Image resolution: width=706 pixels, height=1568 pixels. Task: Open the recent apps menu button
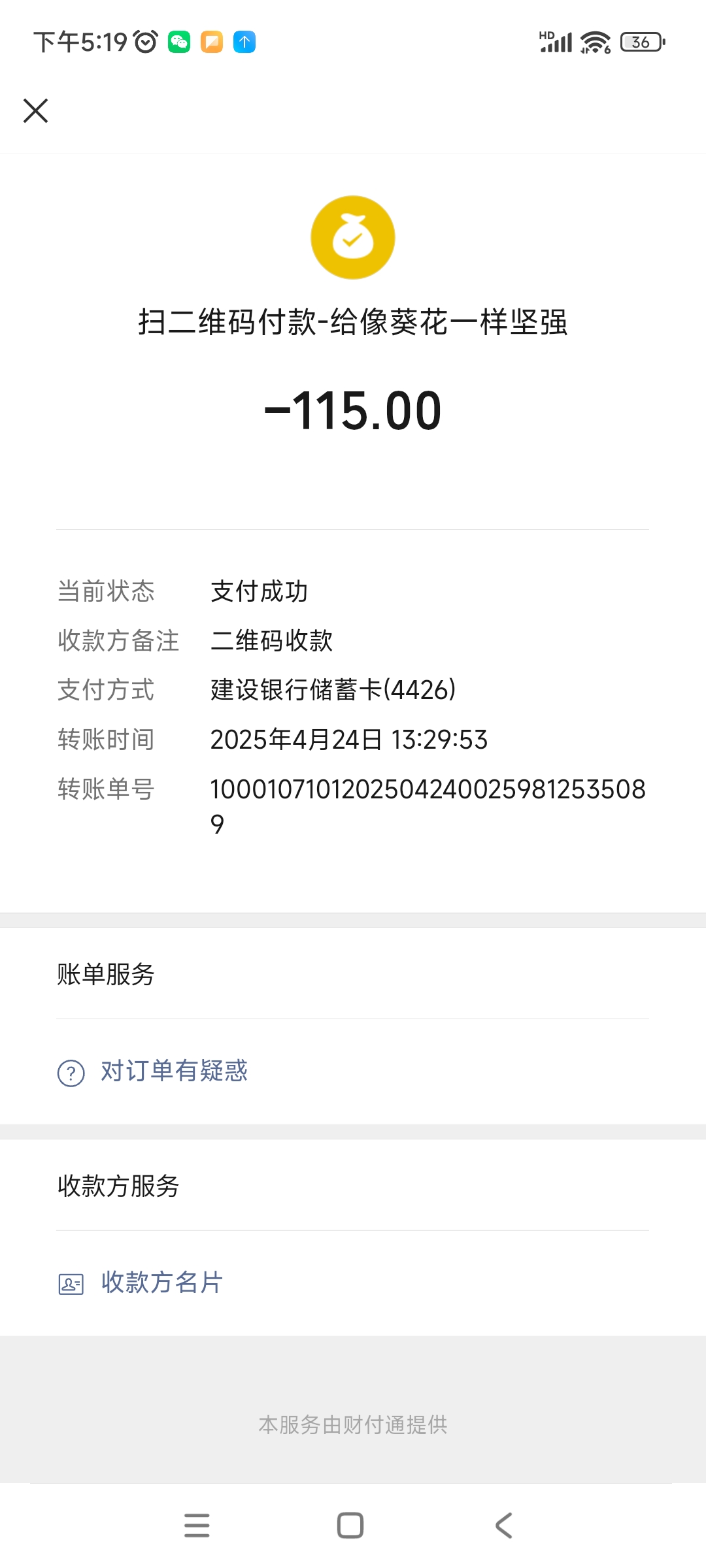197,1526
